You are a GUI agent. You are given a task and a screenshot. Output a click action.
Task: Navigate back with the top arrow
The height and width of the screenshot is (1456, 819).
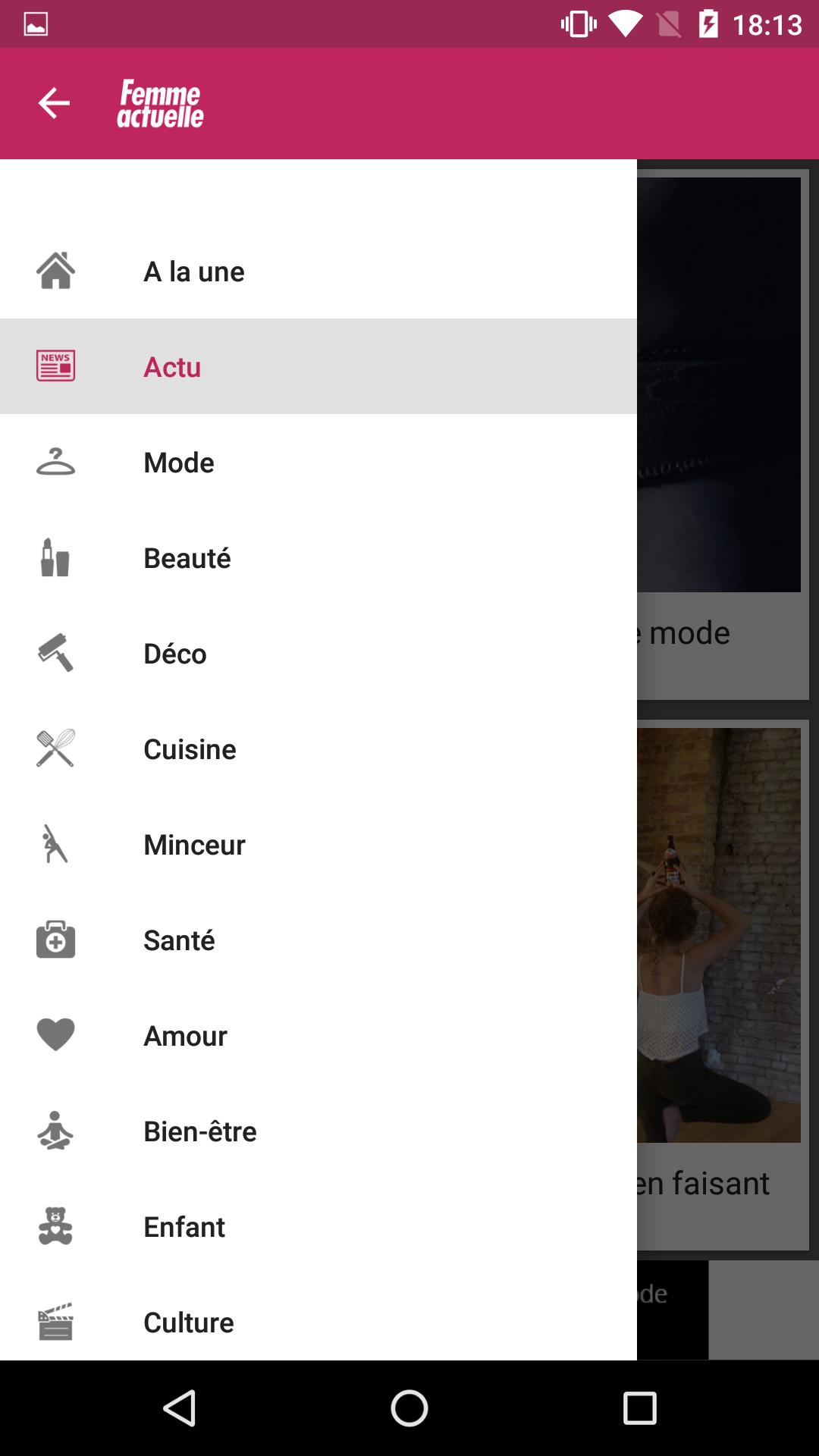(53, 103)
